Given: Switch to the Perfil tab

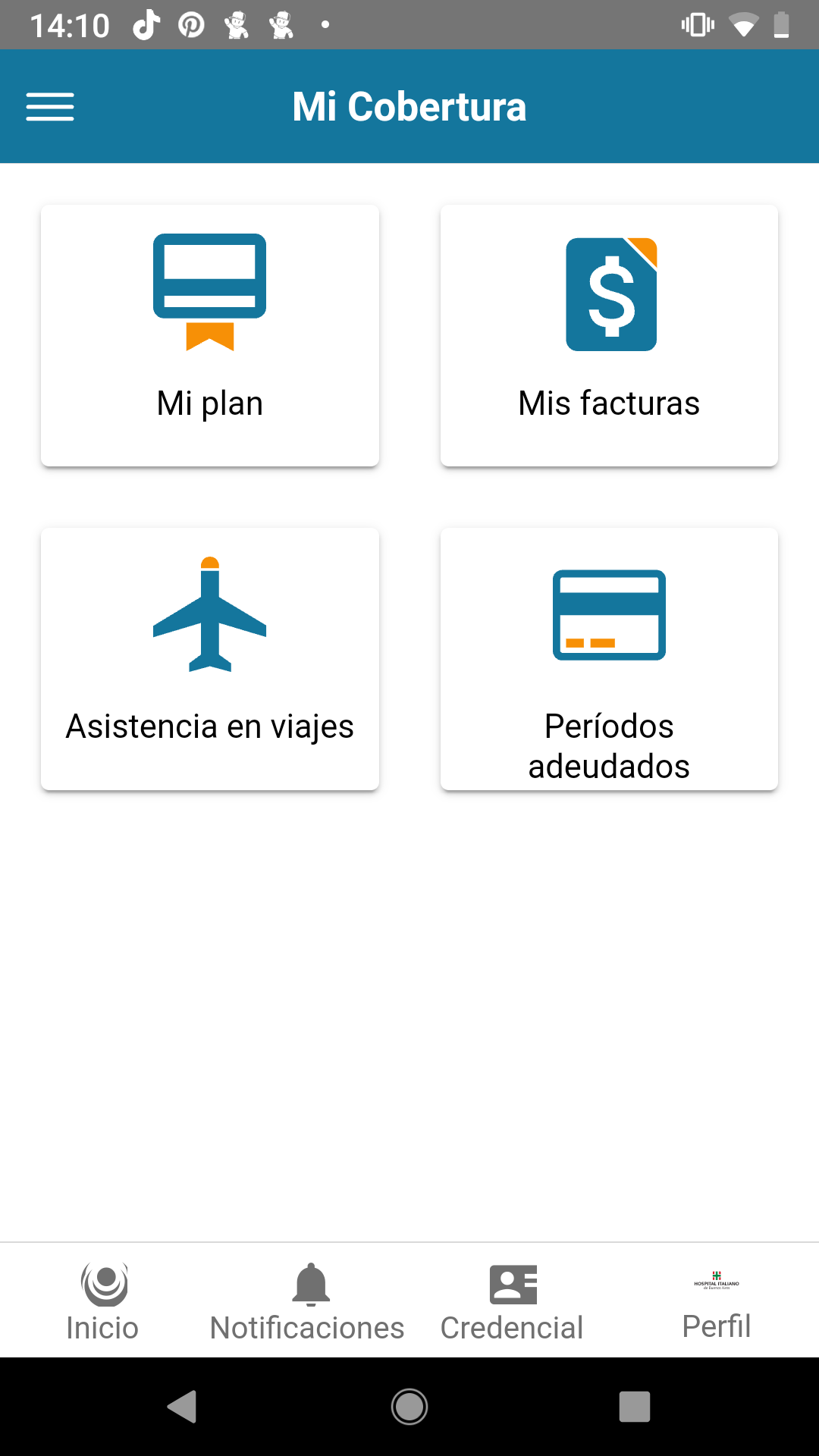Looking at the screenshot, I should [x=716, y=1301].
